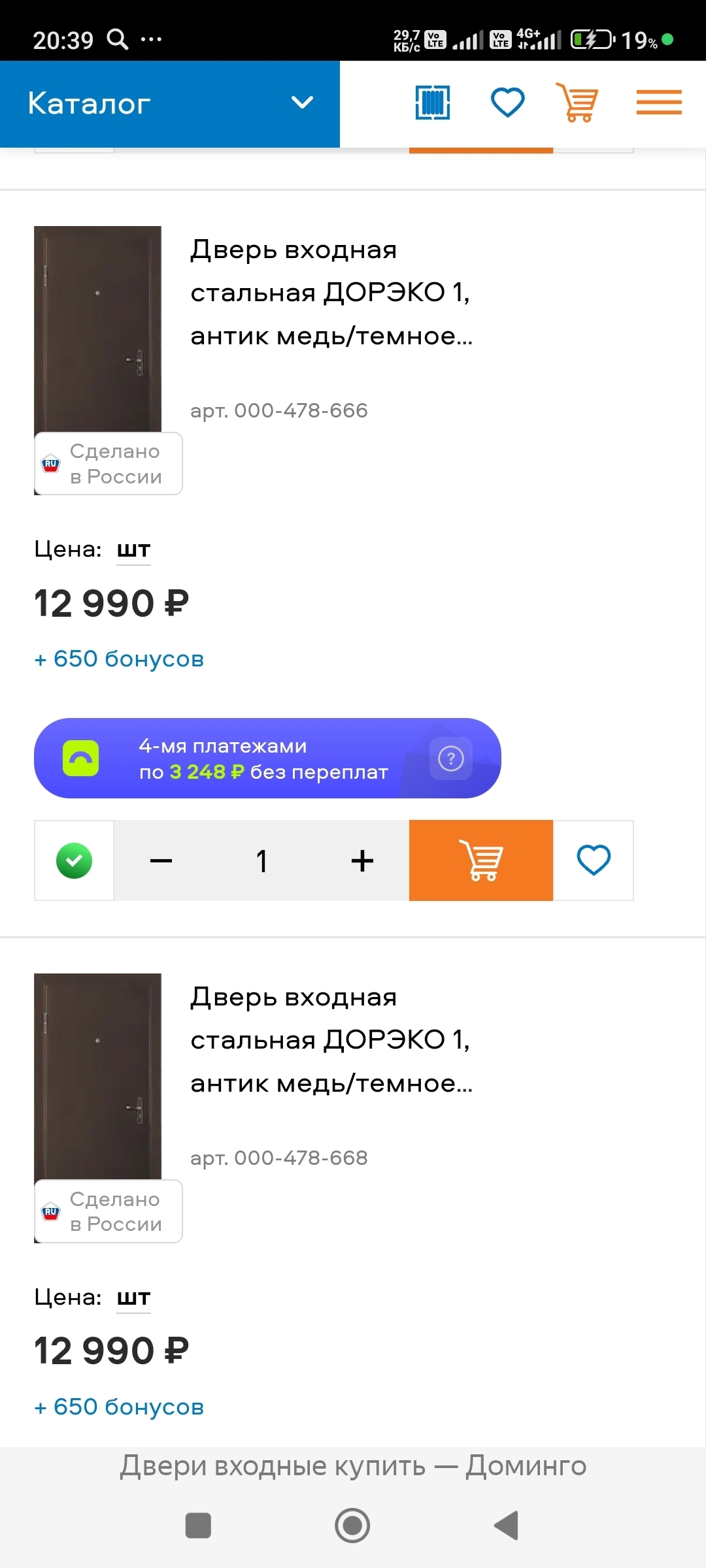Image resolution: width=706 pixels, height=1568 pixels.
Task: Add door арт. 000-478-666 to cart
Action: [x=480, y=860]
